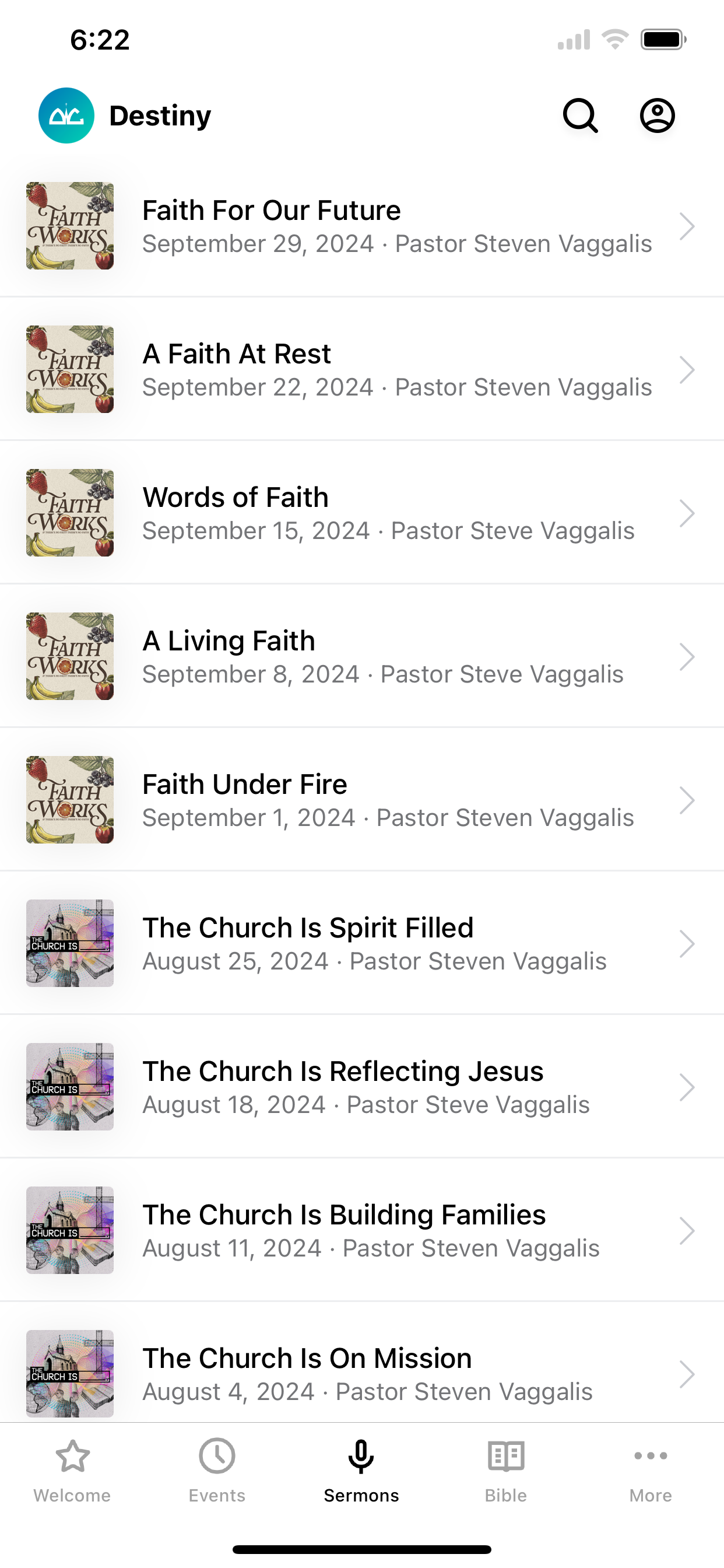
Task: Switch to the Welcome tab
Action: coord(72,1471)
